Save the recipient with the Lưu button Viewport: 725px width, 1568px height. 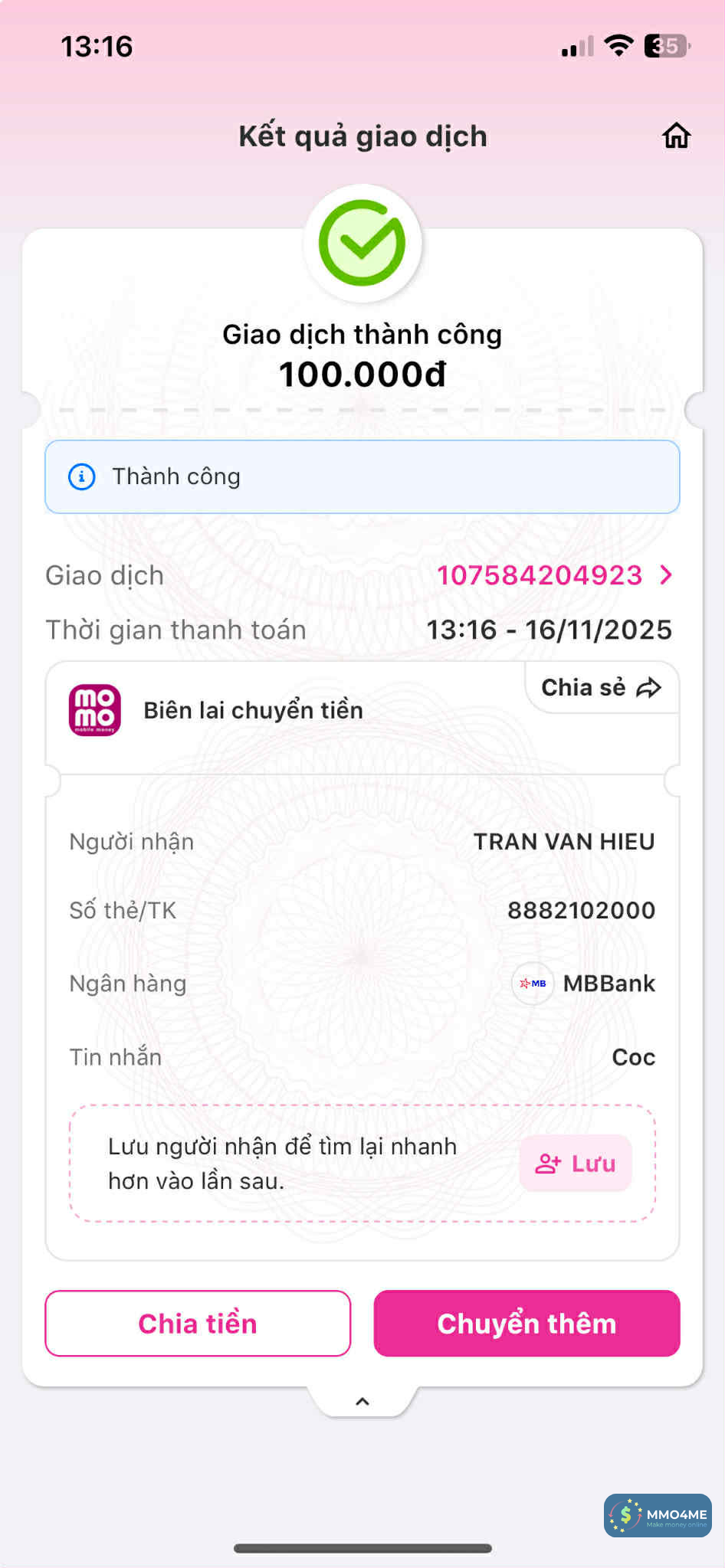pos(576,1164)
